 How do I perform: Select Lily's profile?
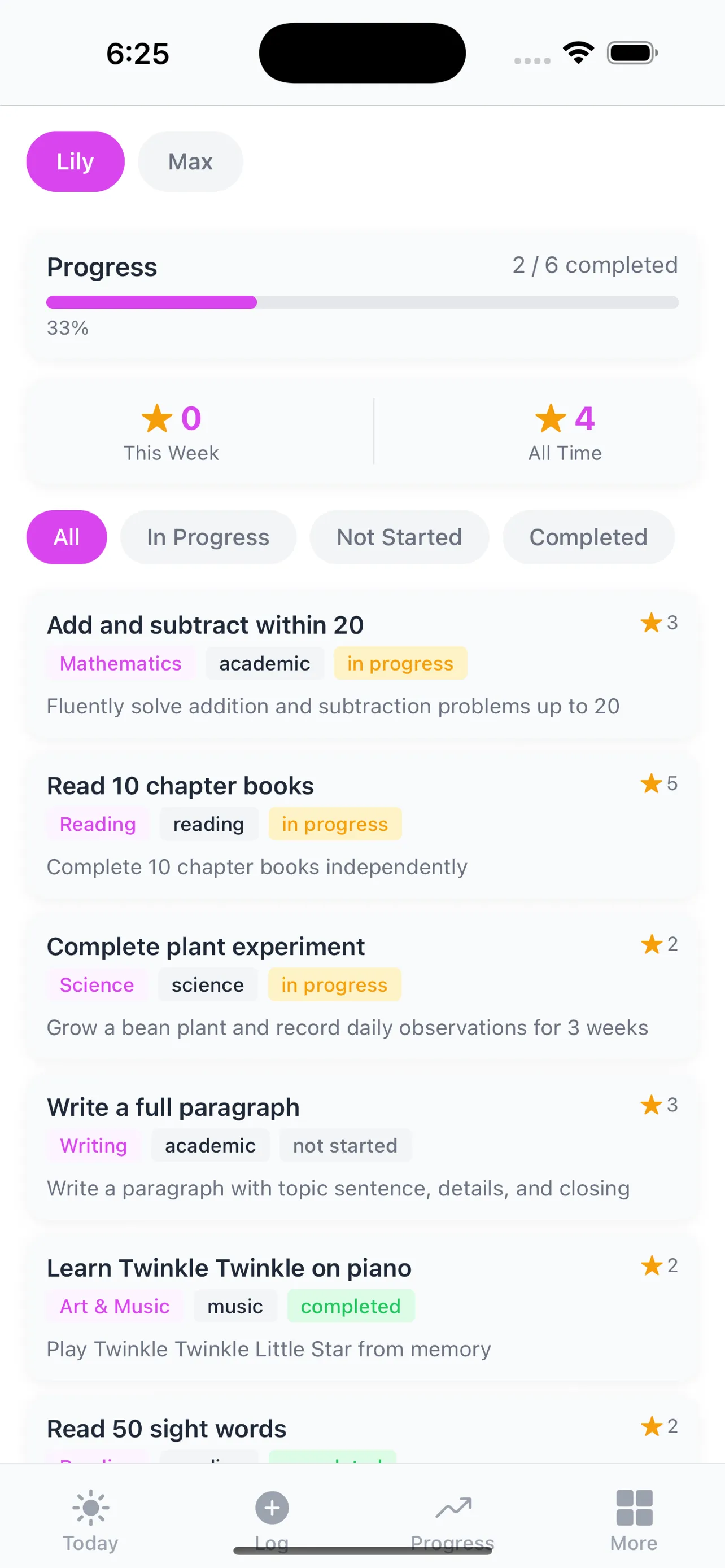pyautogui.click(x=75, y=161)
